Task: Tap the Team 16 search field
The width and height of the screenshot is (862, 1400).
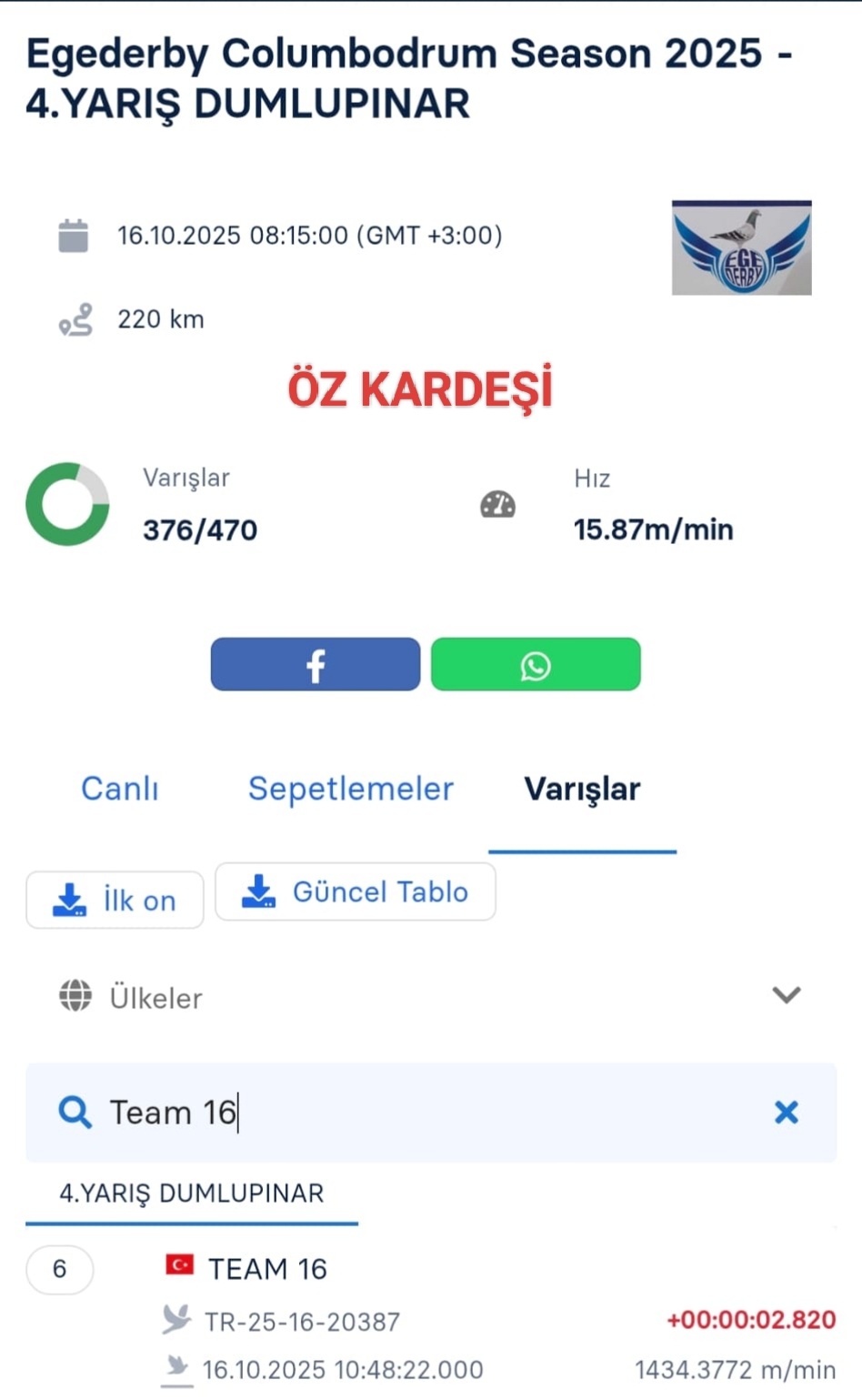Action: (409, 1112)
